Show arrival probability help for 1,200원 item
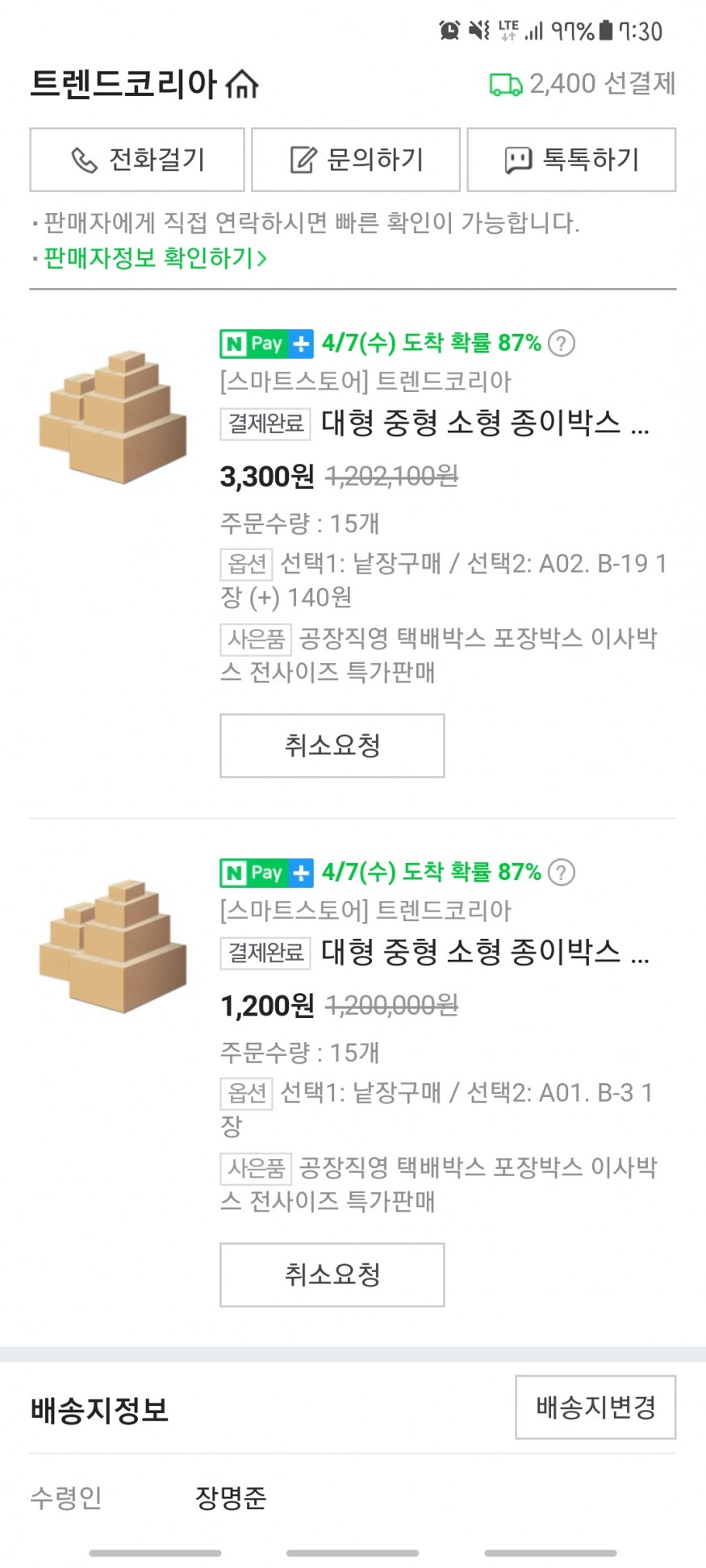The width and height of the screenshot is (706, 1568). click(x=562, y=873)
